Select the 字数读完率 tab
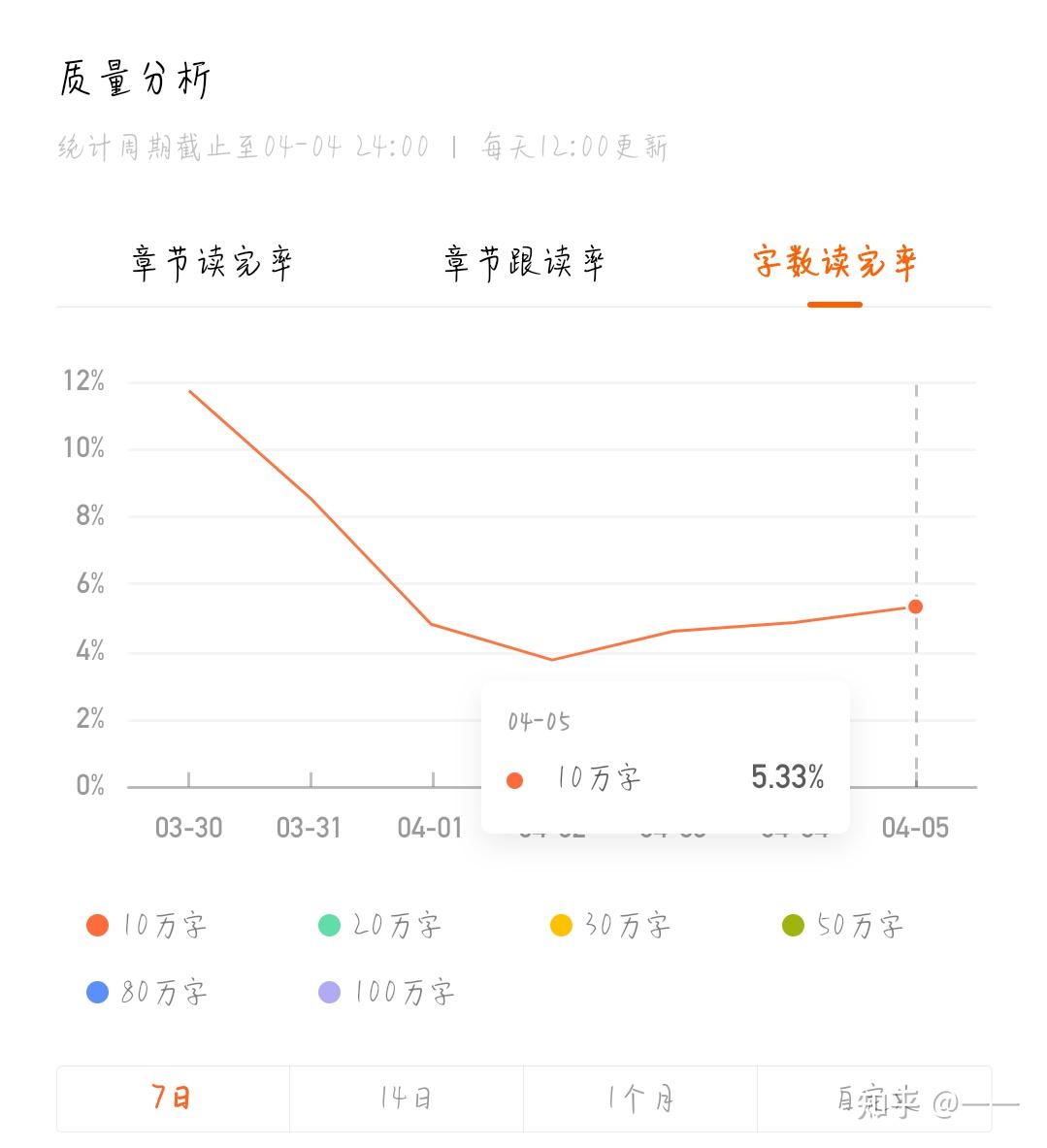1047x1148 pixels. point(834,264)
